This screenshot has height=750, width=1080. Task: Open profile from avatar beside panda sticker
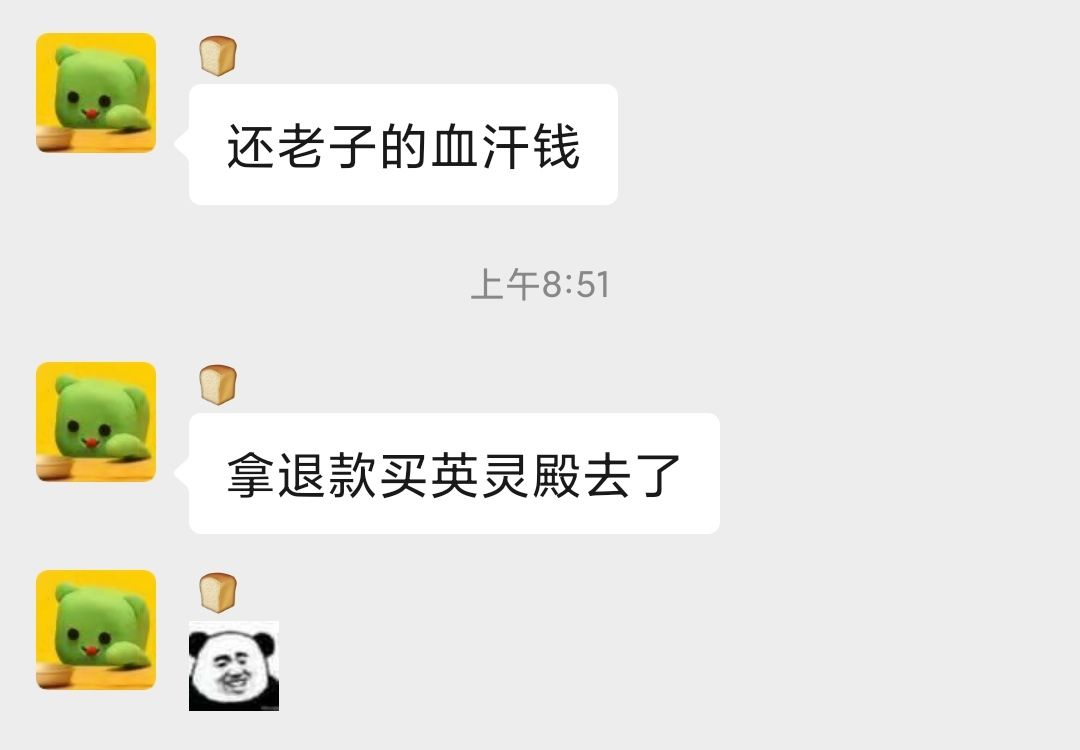click(96, 630)
